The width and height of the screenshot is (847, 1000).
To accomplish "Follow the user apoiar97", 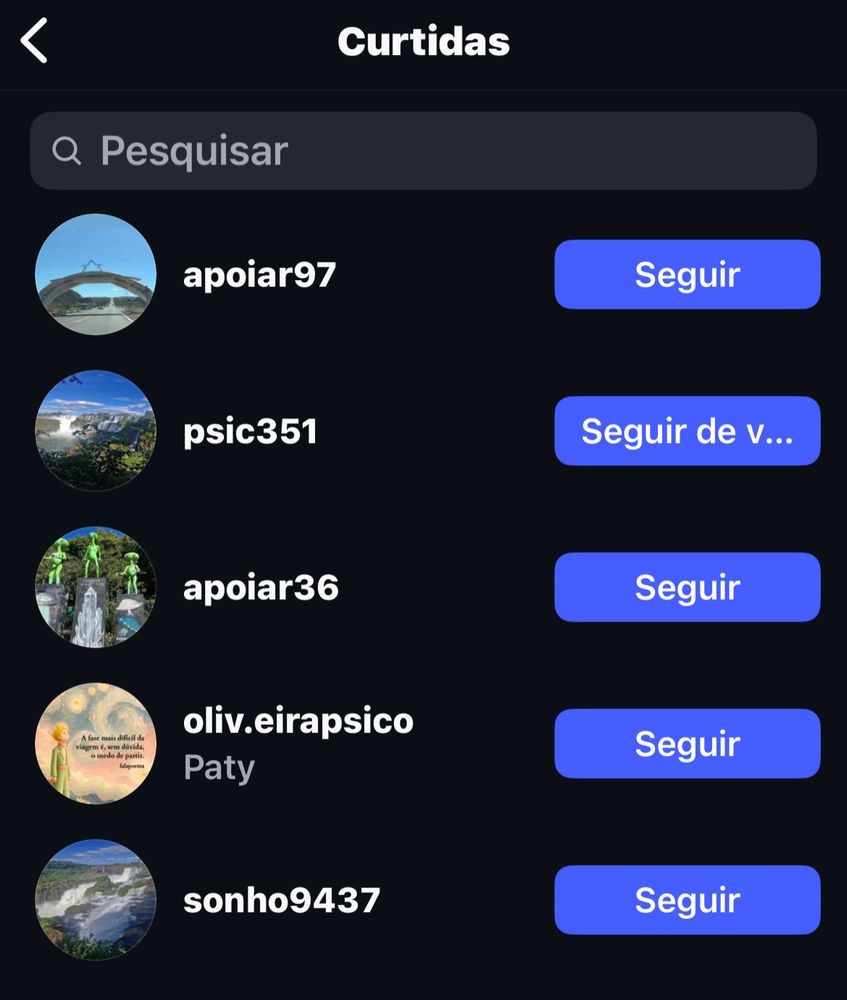I will tap(687, 275).
